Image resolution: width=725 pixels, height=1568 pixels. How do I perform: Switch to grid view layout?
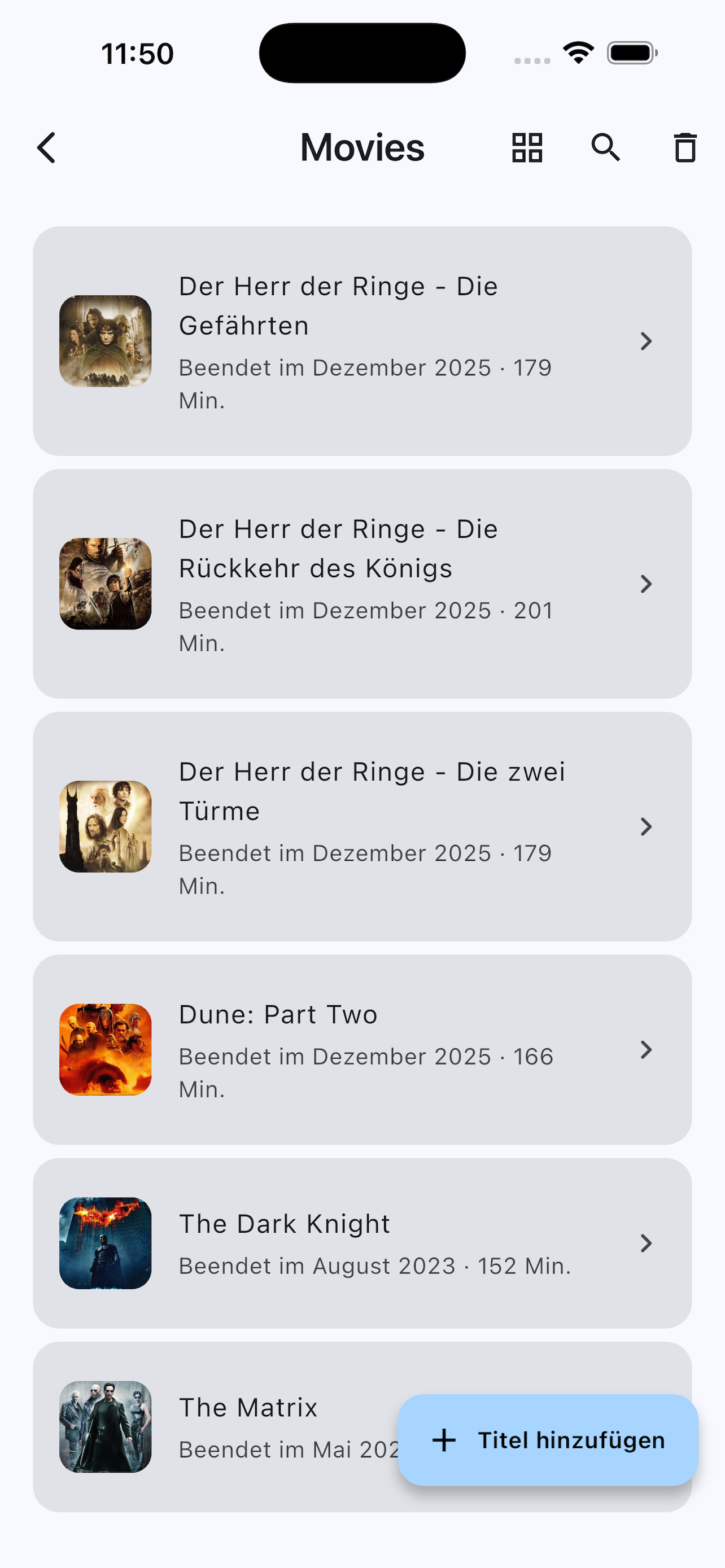[x=527, y=148]
